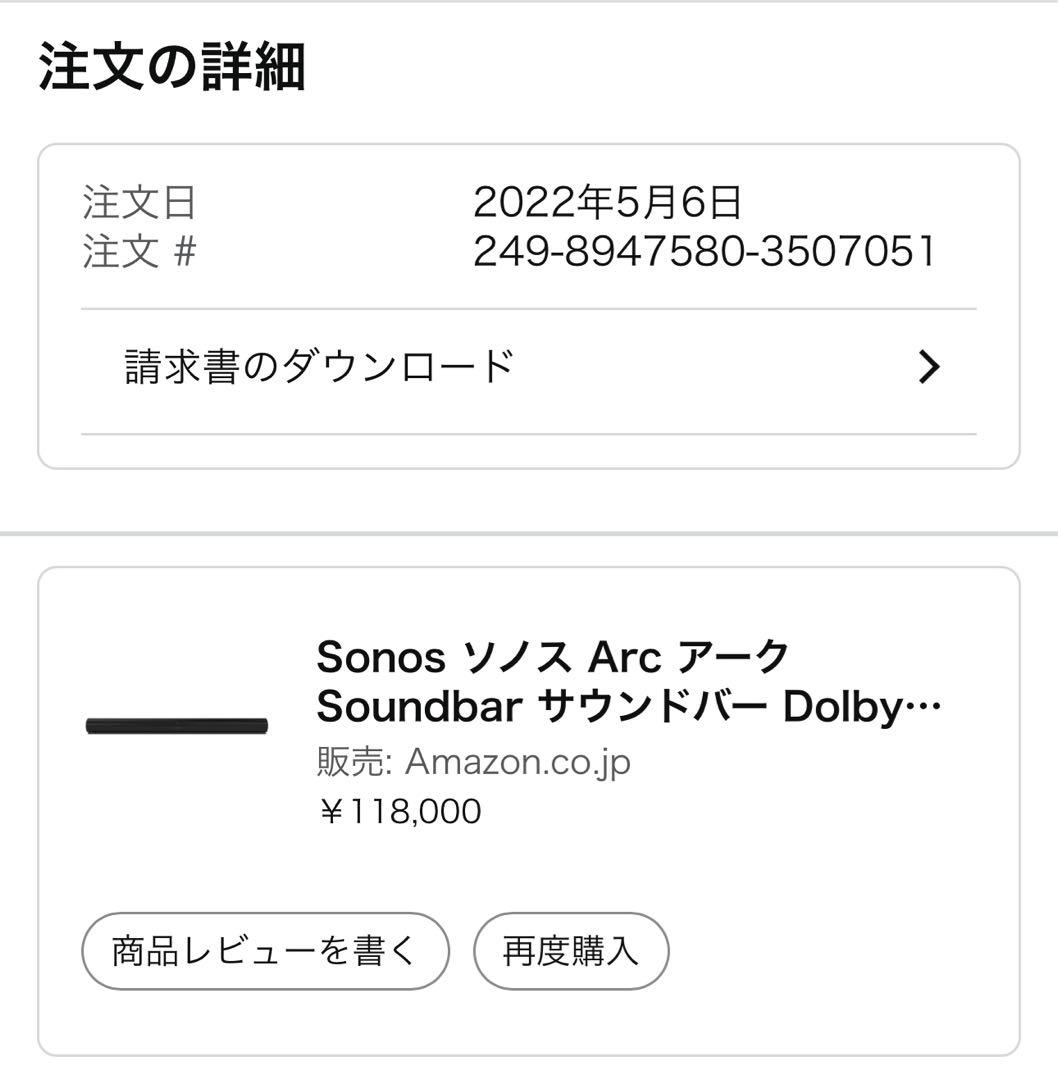The image size is (1058, 1080).
Task: Click the soundbar product thumbnail image
Action: point(178,726)
